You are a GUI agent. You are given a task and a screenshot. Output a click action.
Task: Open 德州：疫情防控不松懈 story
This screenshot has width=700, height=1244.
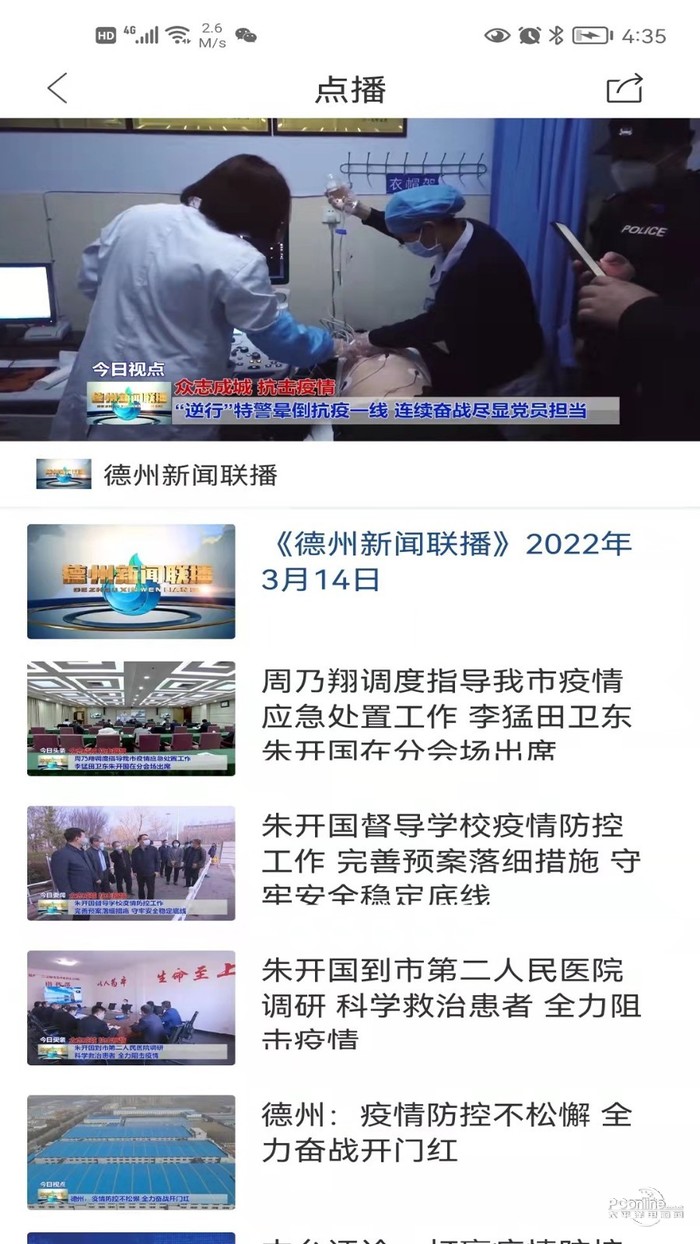(x=447, y=1132)
